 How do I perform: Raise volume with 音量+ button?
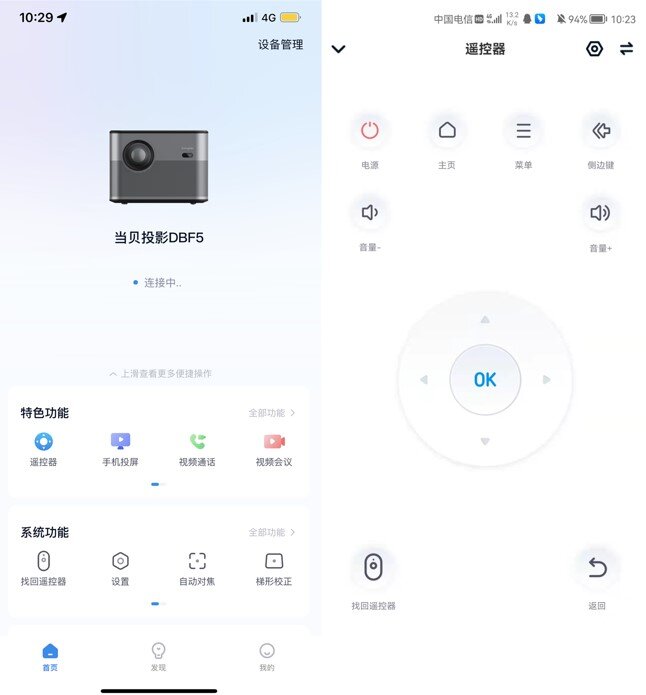click(x=600, y=213)
